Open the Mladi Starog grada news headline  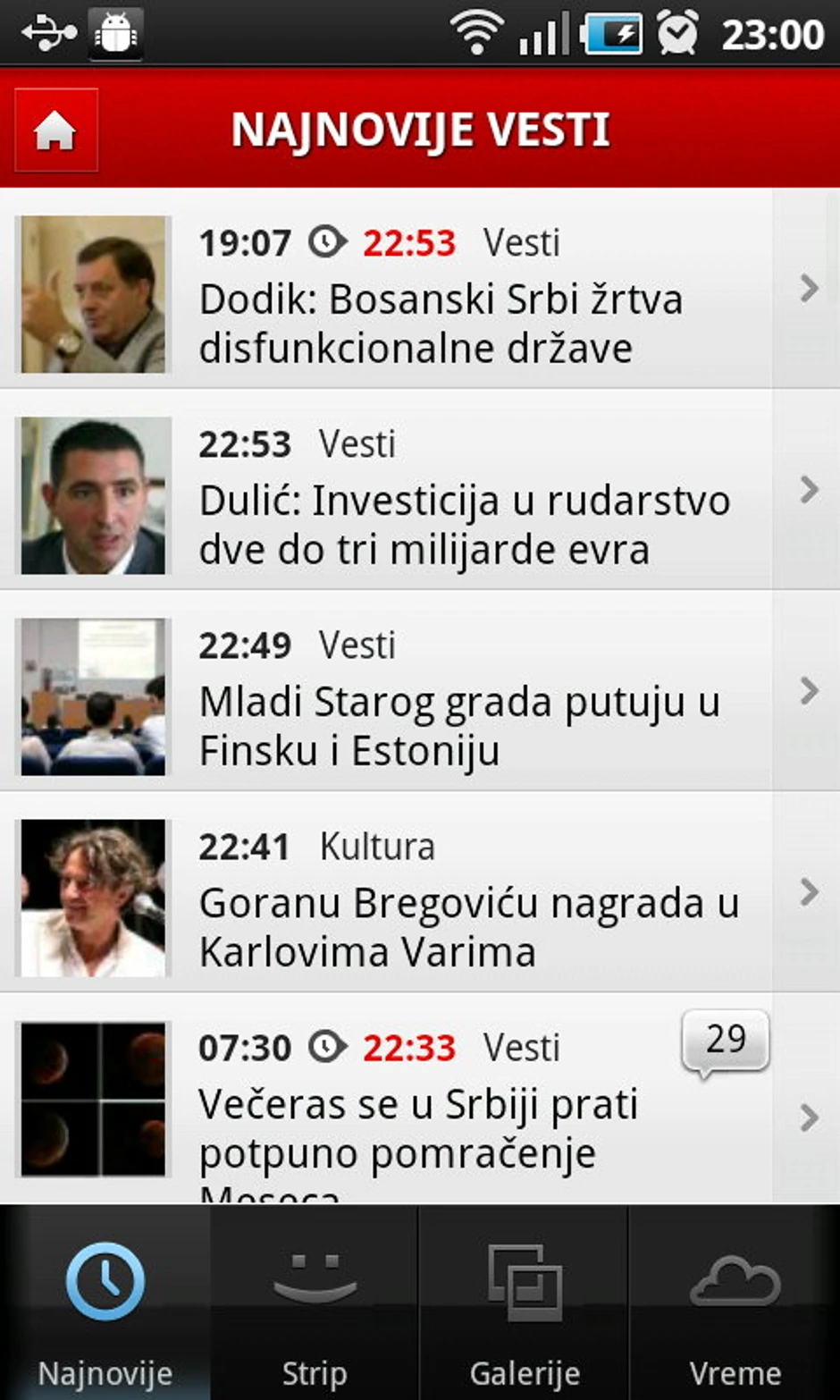(x=460, y=726)
